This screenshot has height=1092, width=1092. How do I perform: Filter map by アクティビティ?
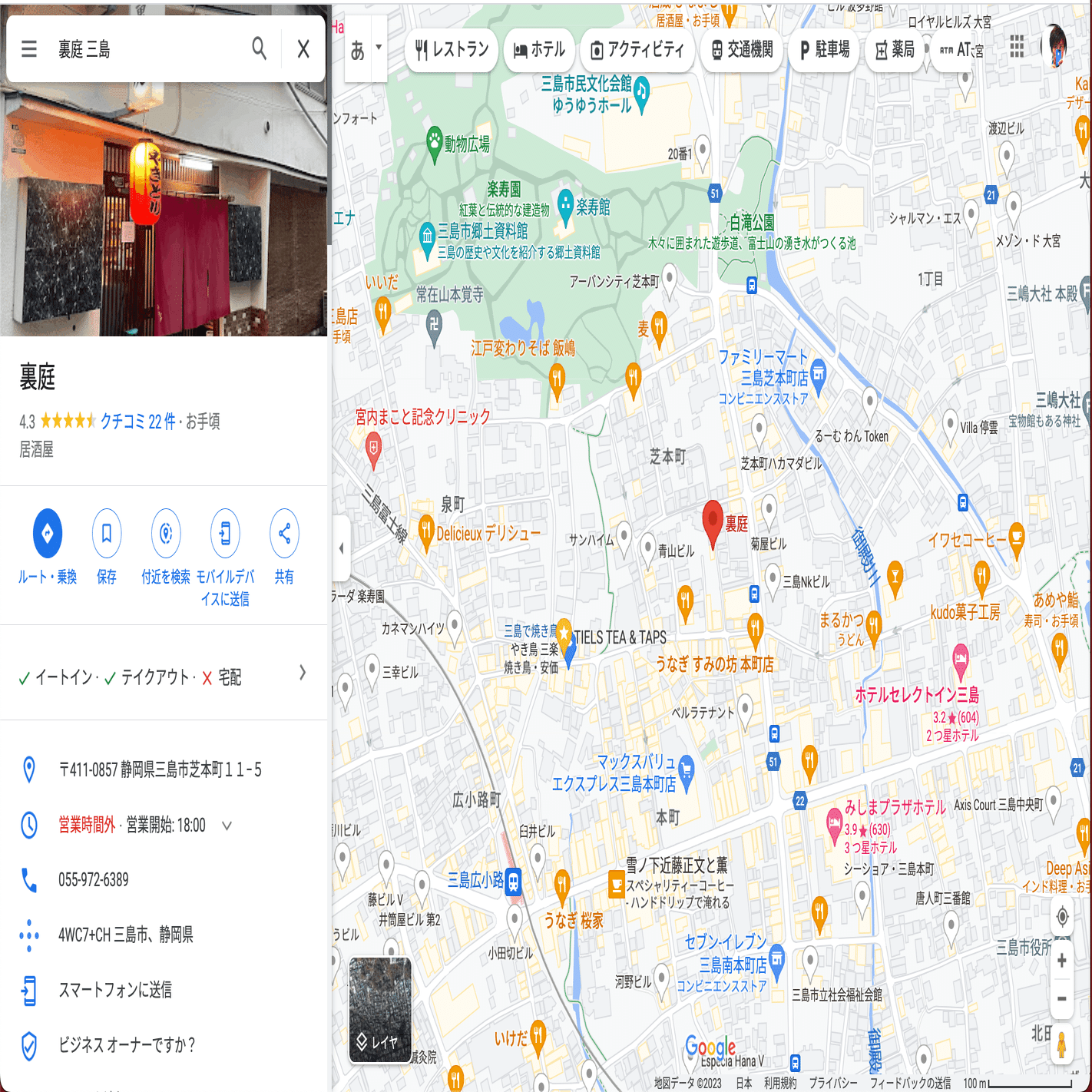click(637, 50)
